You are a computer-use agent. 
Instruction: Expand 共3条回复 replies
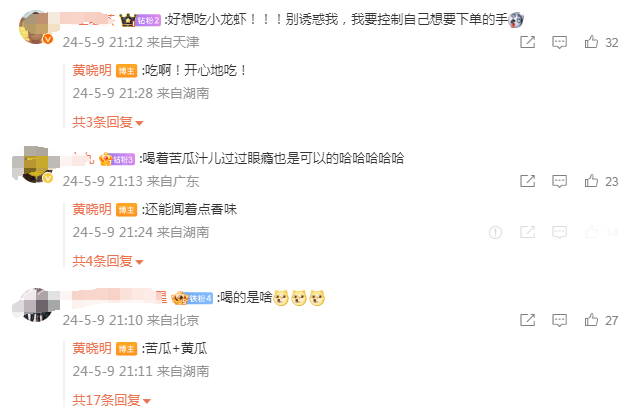pyautogui.click(x=107, y=122)
